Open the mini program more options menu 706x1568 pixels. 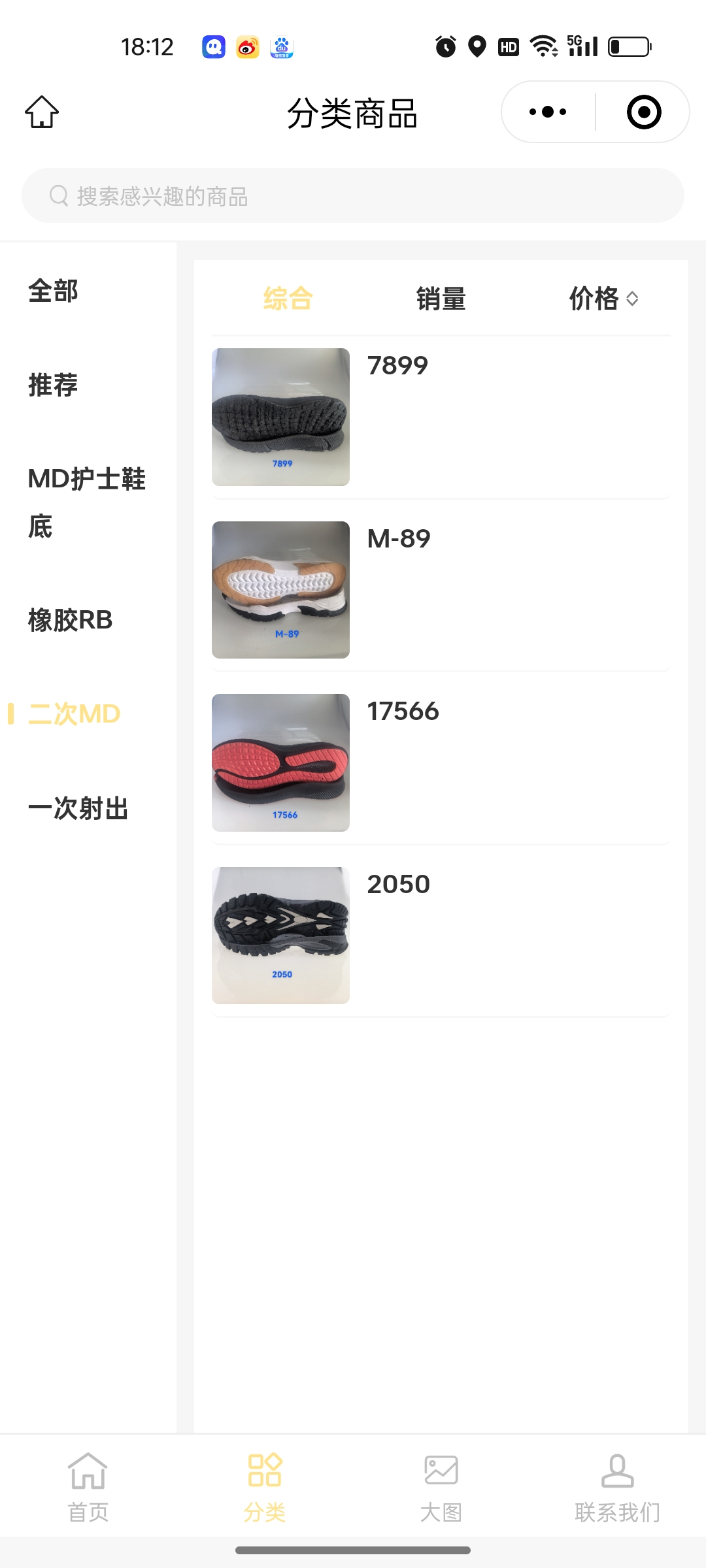548,112
